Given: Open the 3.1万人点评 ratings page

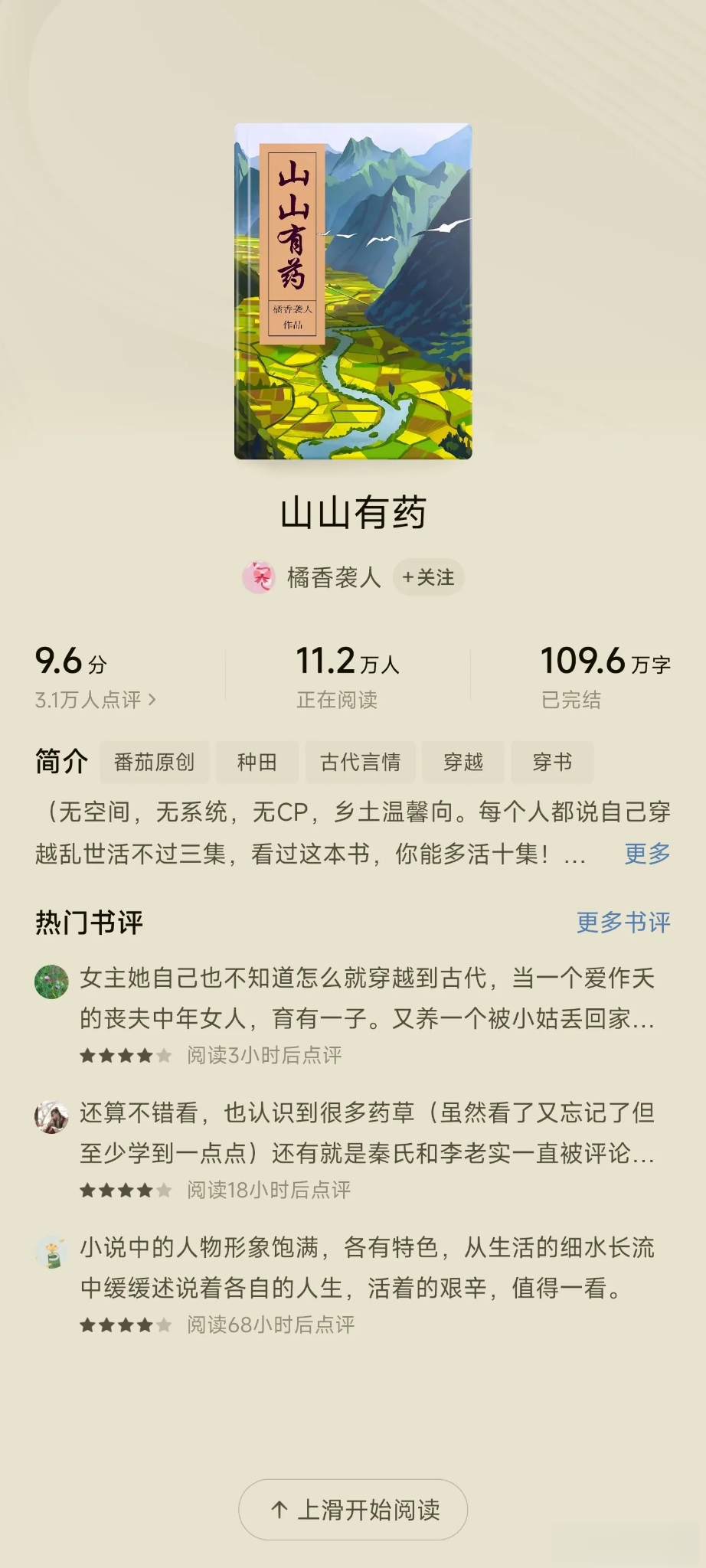Looking at the screenshot, I should pyautogui.click(x=95, y=699).
